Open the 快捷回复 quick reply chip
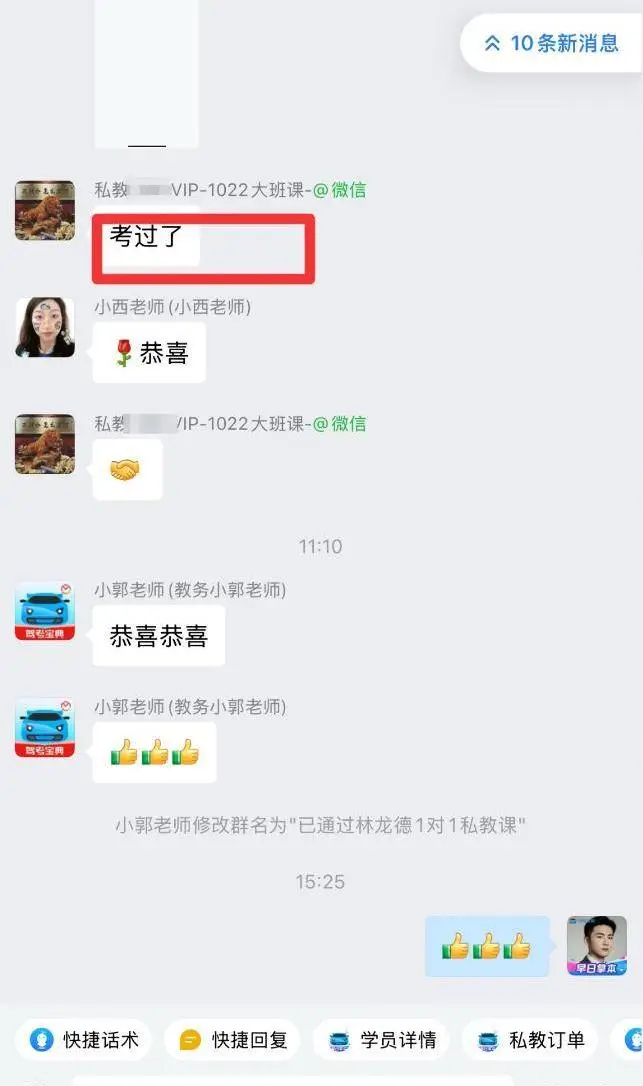The height and width of the screenshot is (1086, 643). (234, 1040)
